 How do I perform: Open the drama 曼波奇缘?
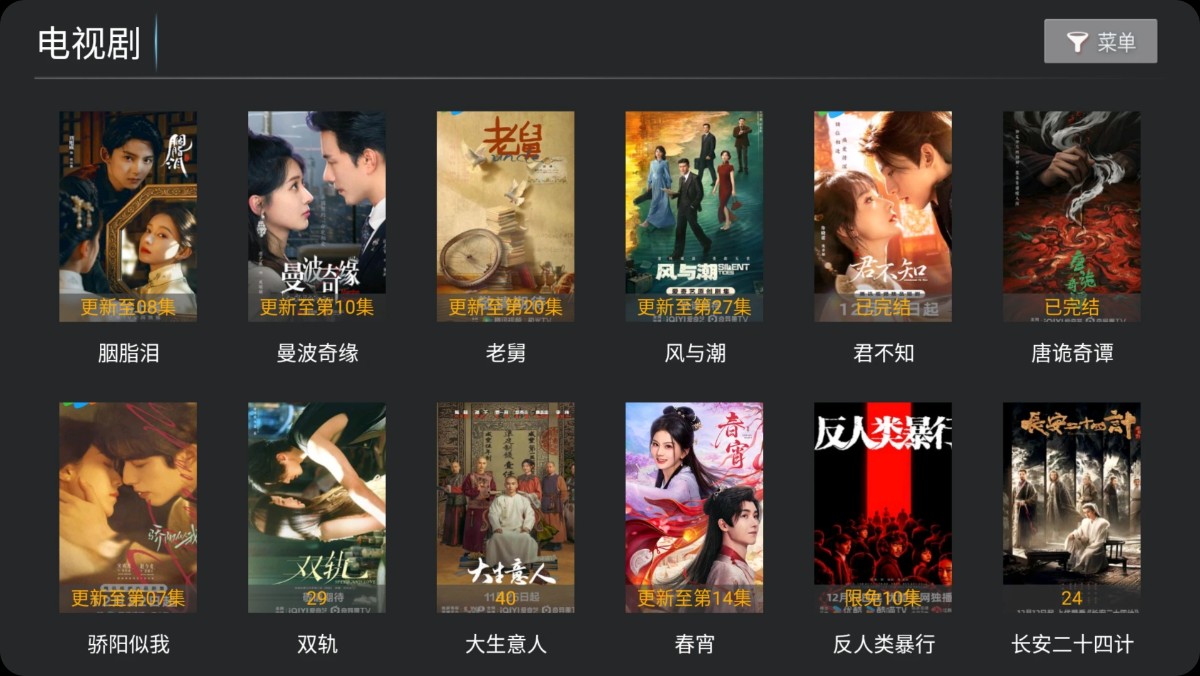pyautogui.click(x=317, y=216)
